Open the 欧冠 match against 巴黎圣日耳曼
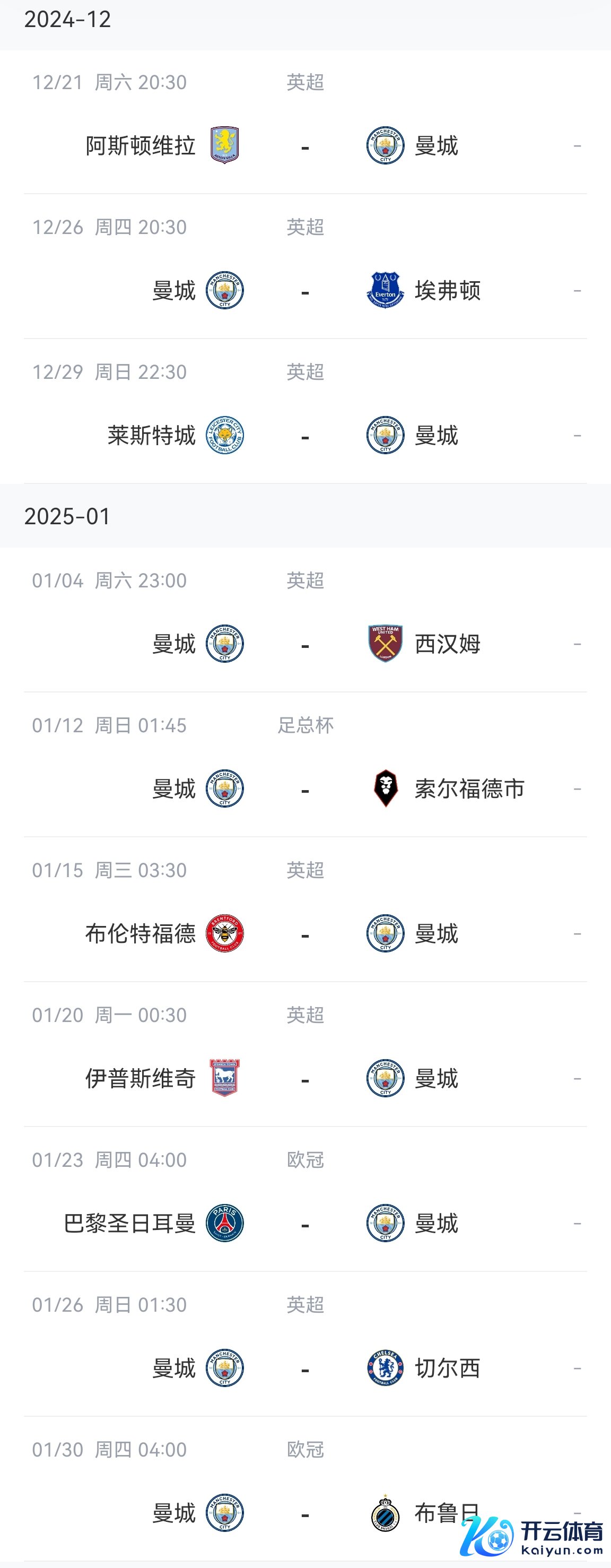 tap(305, 1224)
